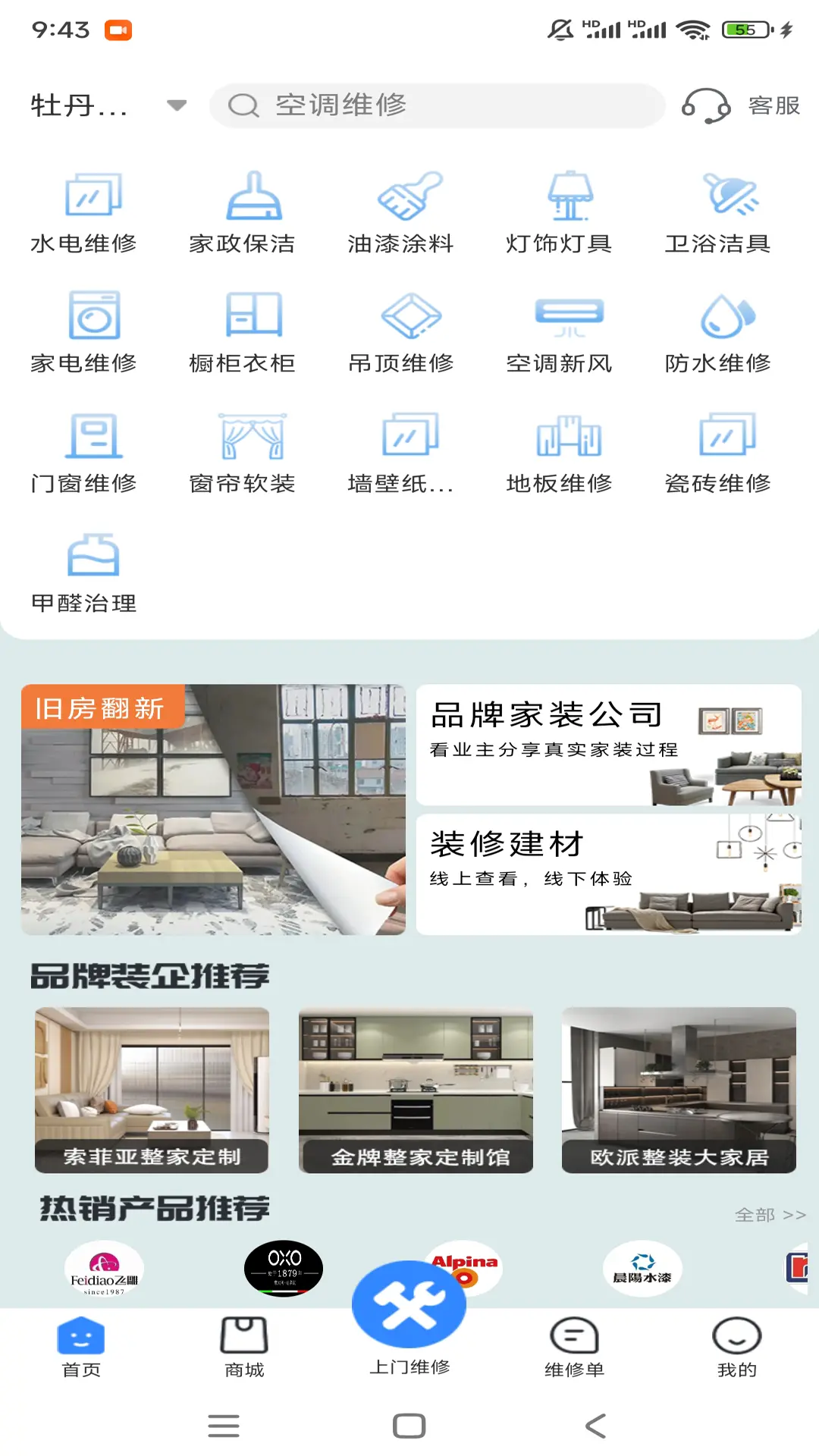The width and height of the screenshot is (819, 1456).
Task: Contact 客服 customer service
Action: 741,105
